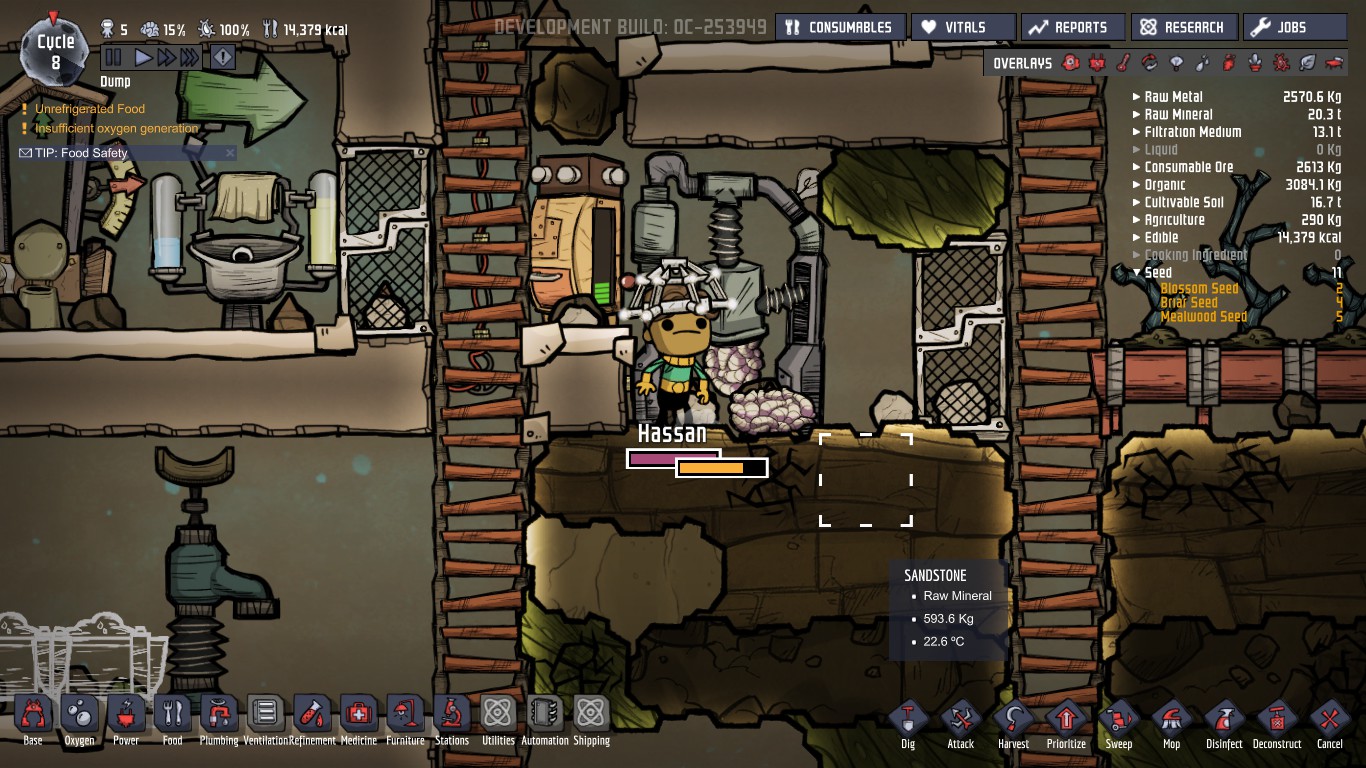This screenshot has width=1366, height=768.
Task: Pause the game
Action: (x=113, y=57)
